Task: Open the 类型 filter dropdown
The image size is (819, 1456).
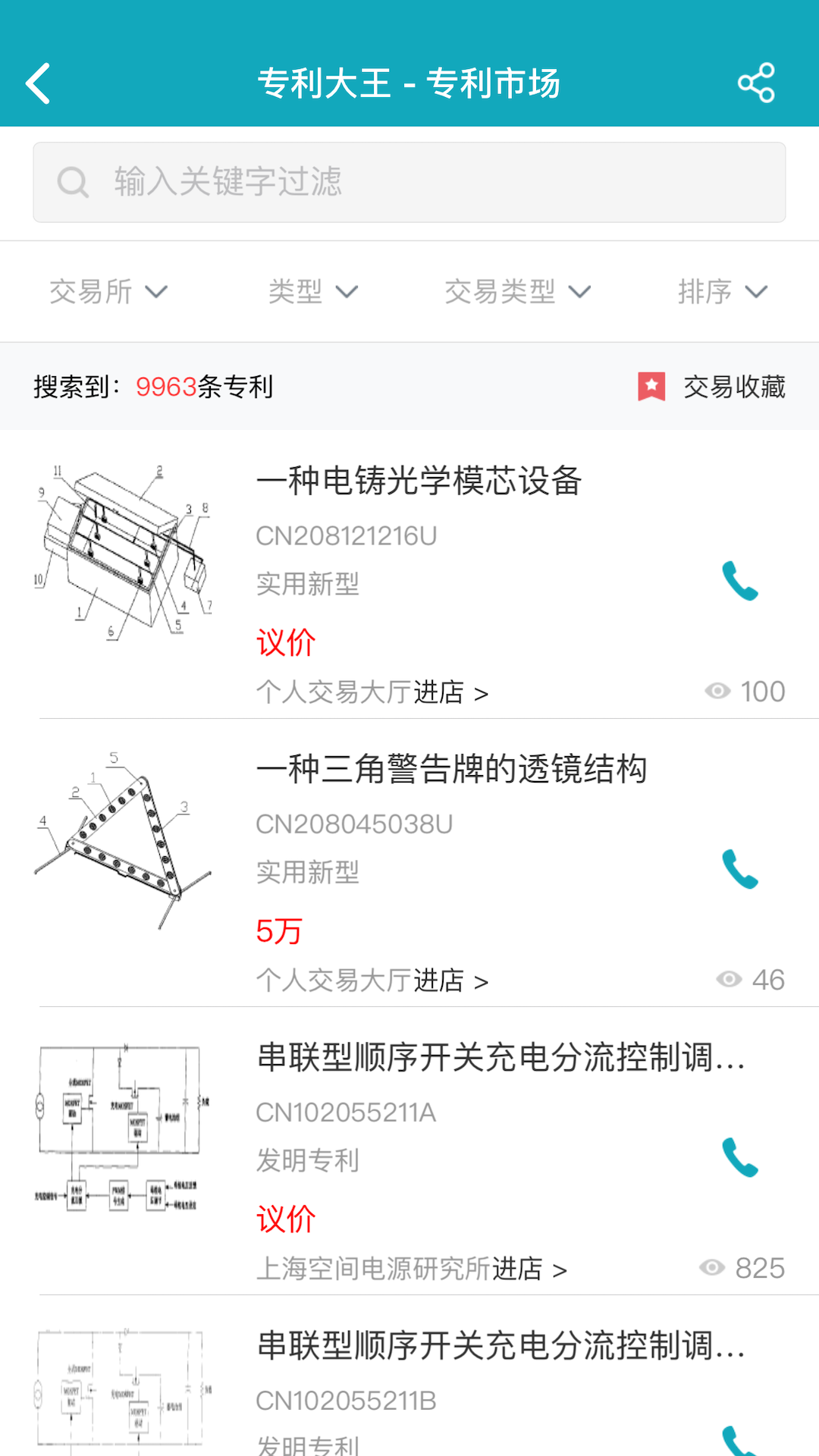Action: tap(313, 290)
